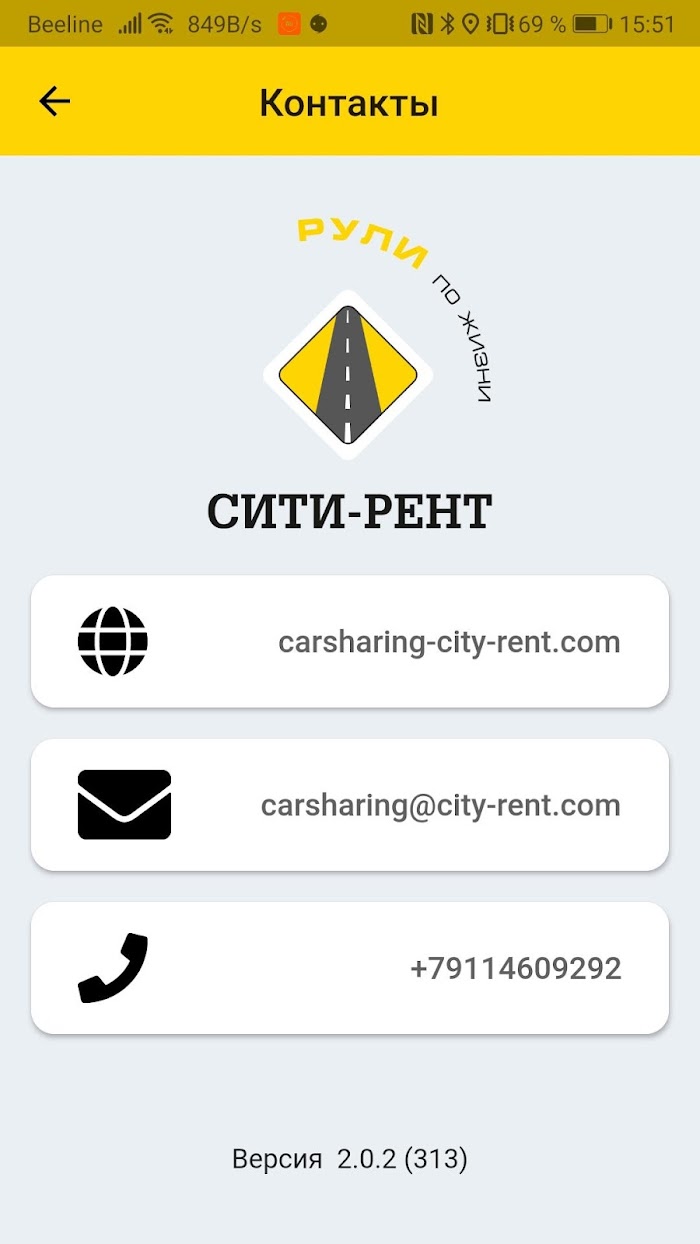
Task: Email carsharing@city-rent.com via the envelope card
Action: pyautogui.click(x=350, y=805)
